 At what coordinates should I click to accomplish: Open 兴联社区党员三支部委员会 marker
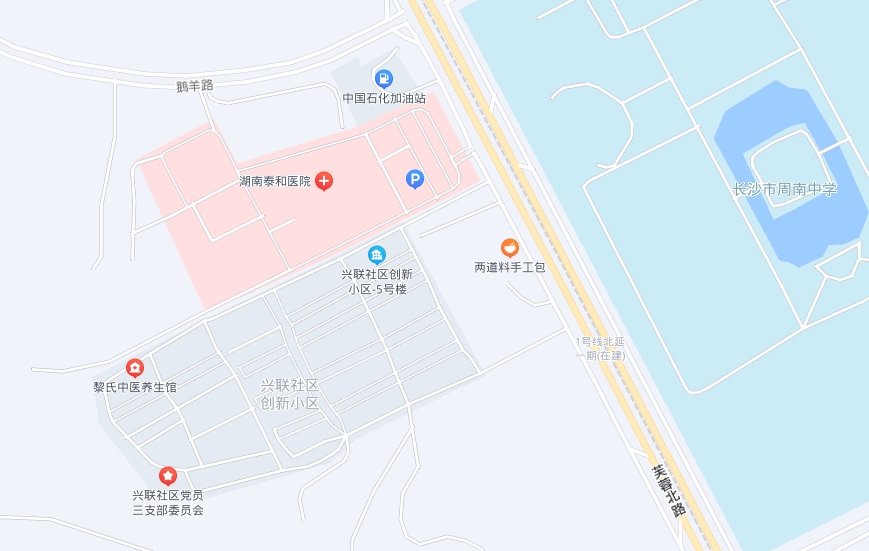(x=168, y=476)
